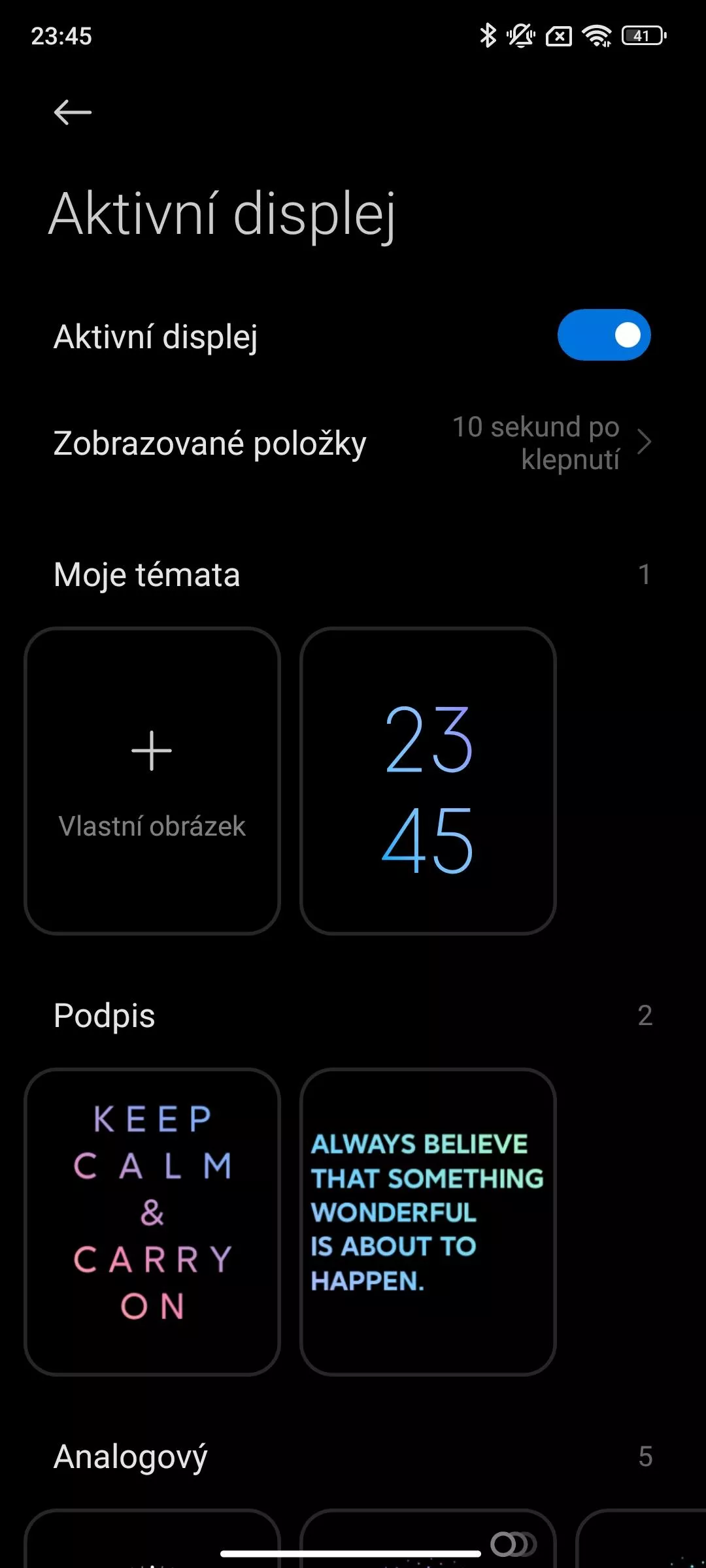Select the 23 45 digital clock theme
Viewport: 706px width, 1568px height.
pos(428,781)
